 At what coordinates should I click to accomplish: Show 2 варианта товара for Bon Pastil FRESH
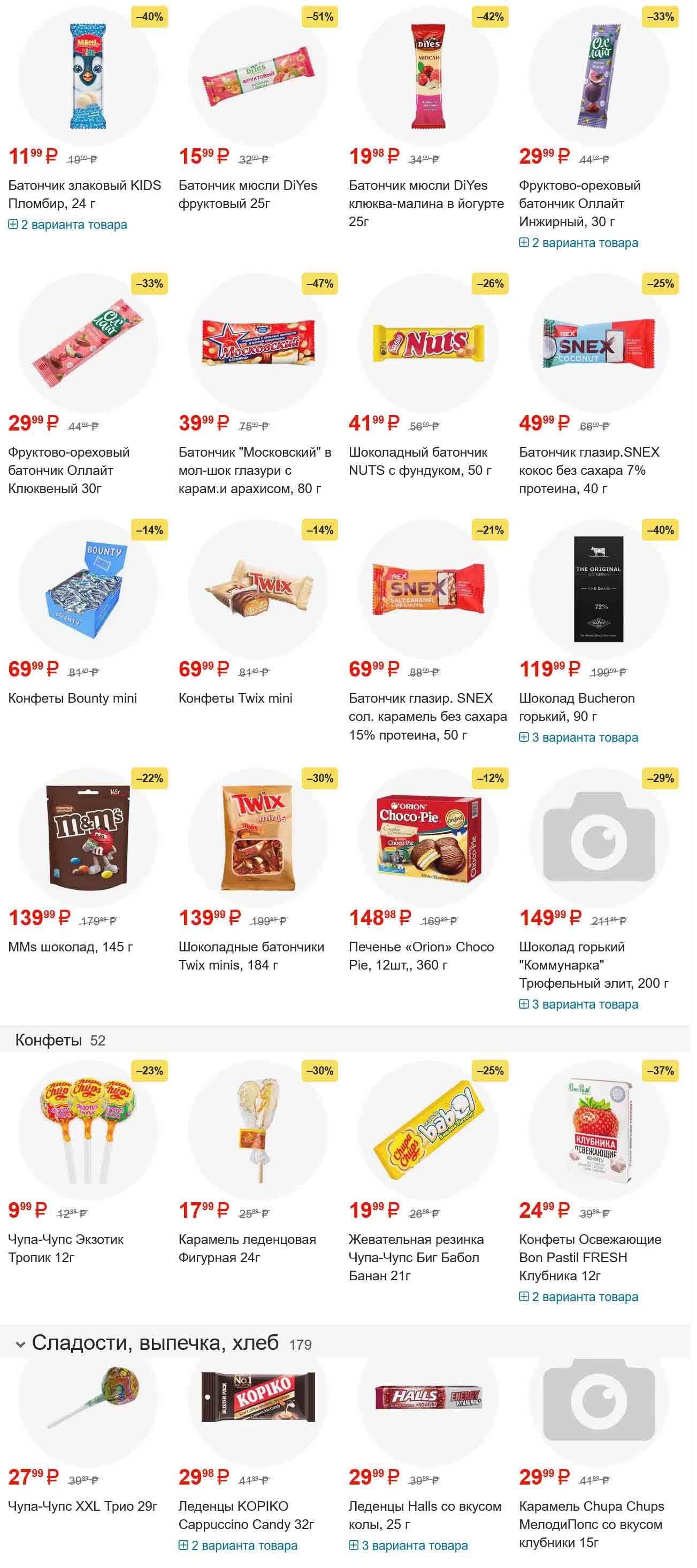click(x=578, y=1296)
